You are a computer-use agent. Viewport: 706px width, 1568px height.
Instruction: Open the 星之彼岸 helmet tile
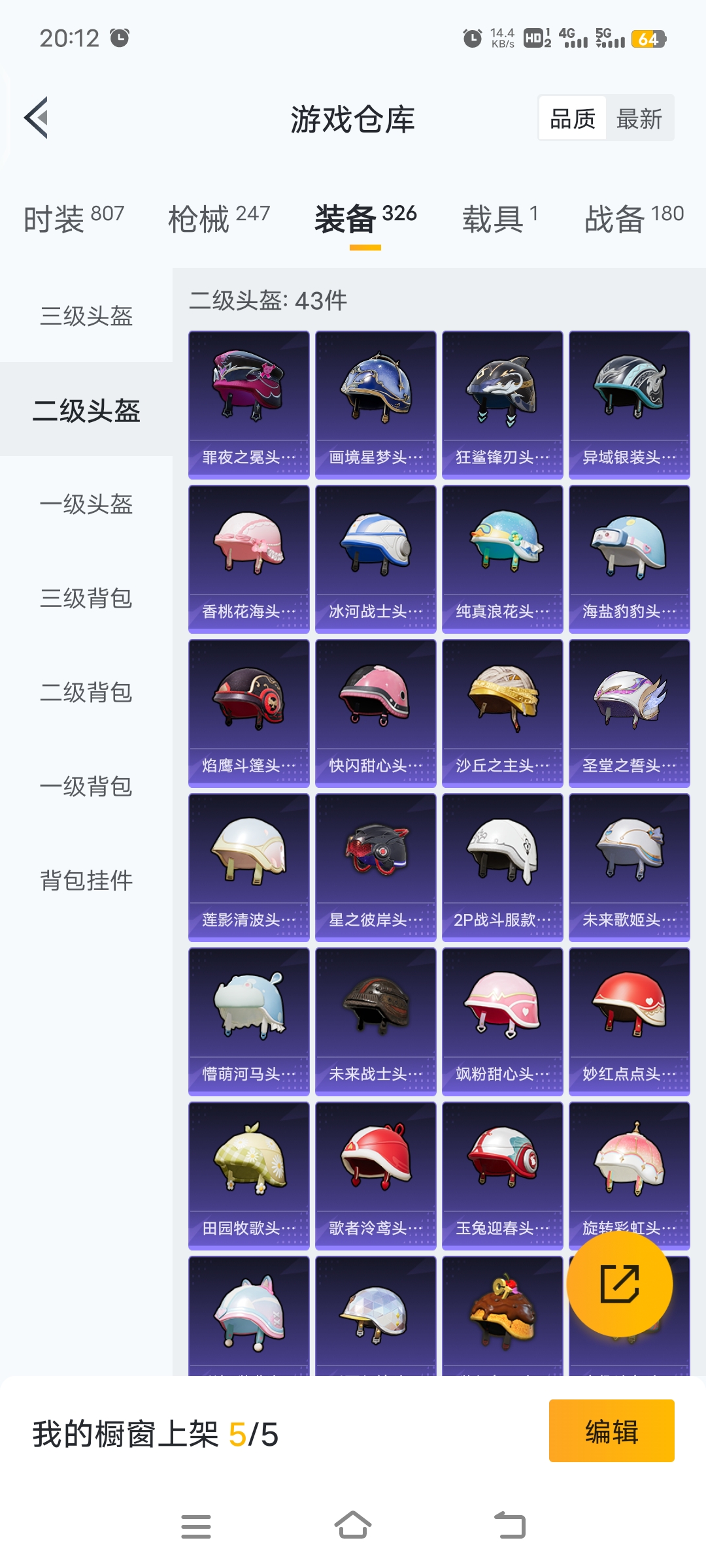375,868
